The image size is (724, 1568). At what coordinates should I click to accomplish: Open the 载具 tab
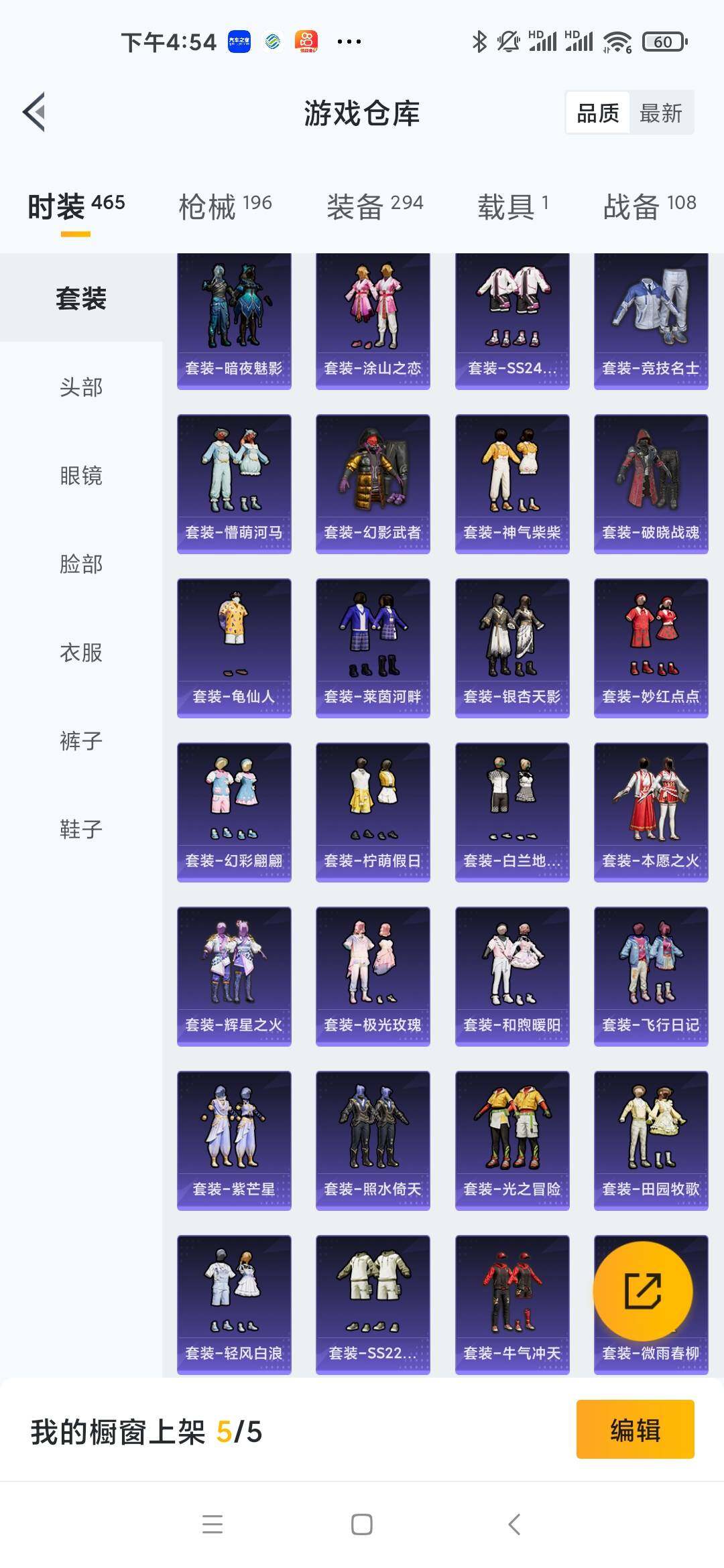pos(513,206)
